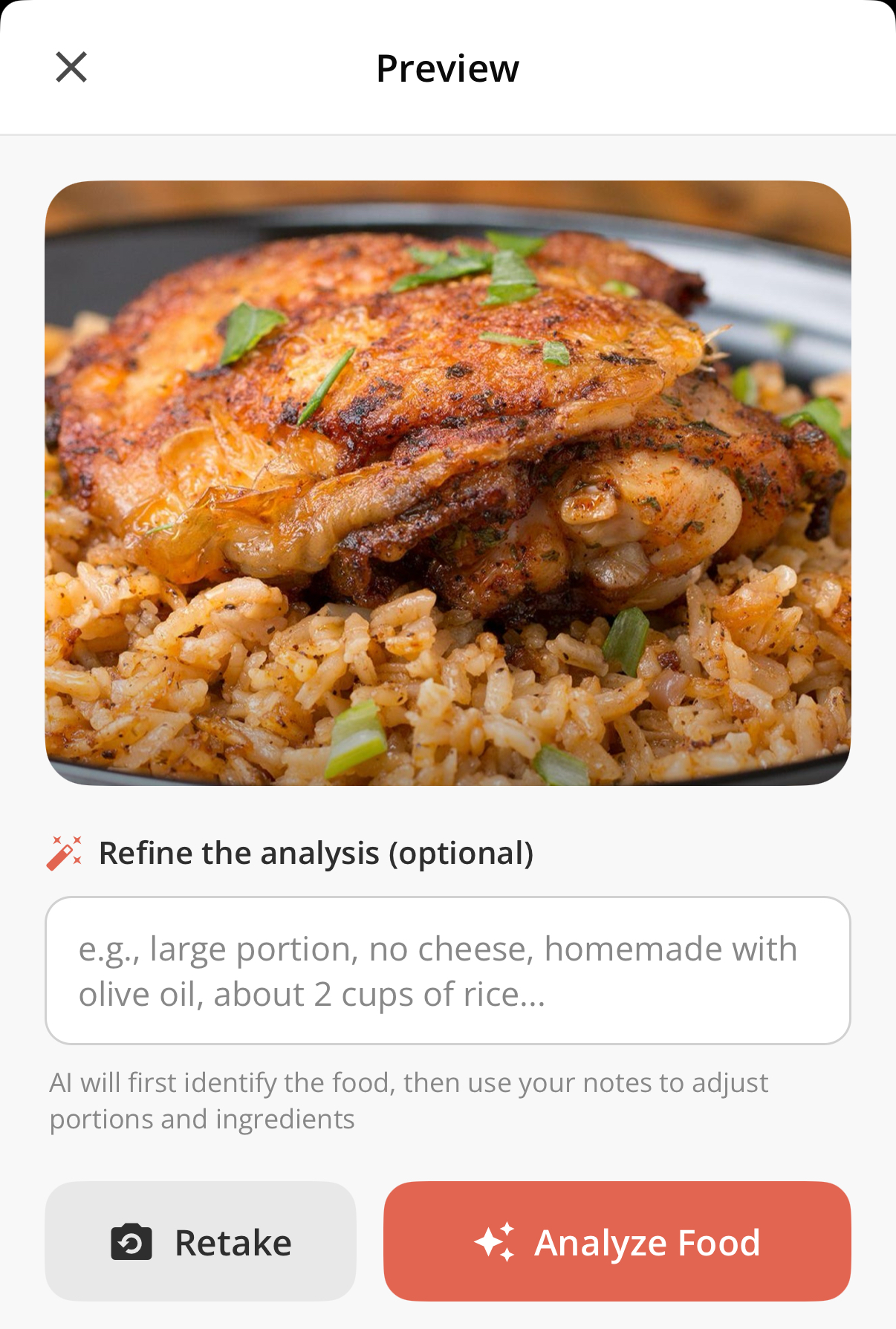The height and width of the screenshot is (1329, 896).
Task: Select the Preview title text
Action: click(447, 67)
